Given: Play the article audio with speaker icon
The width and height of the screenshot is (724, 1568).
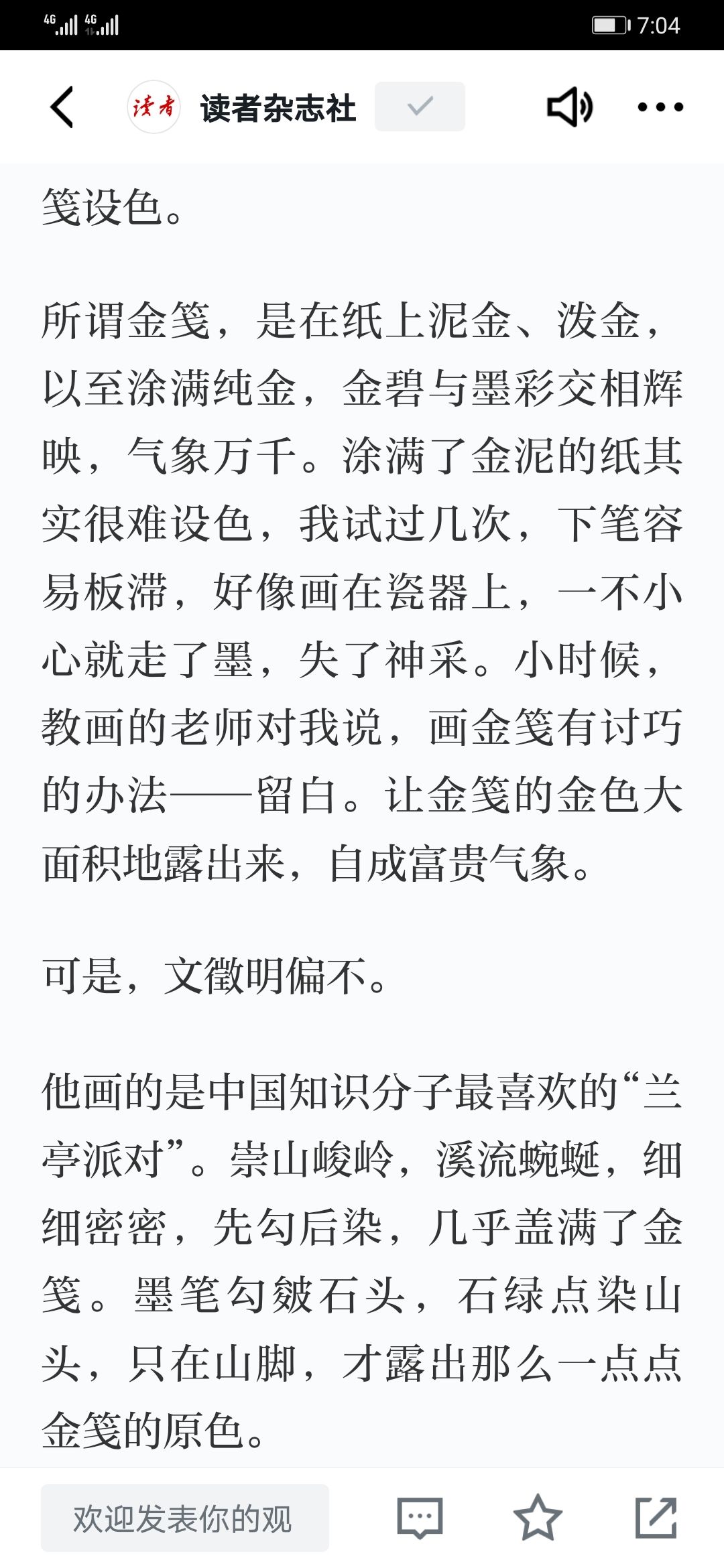Looking at the screenshot, I should [x=570, y=107].
